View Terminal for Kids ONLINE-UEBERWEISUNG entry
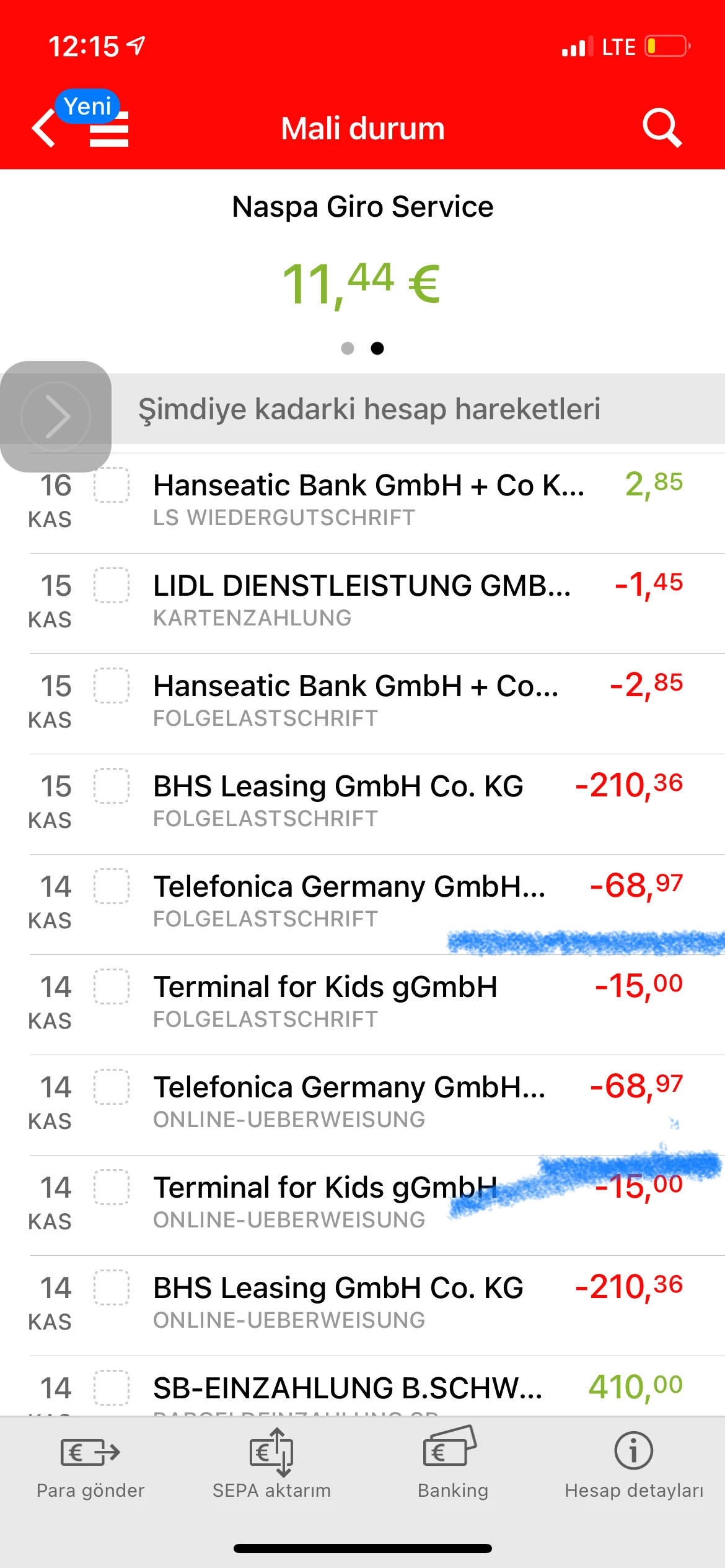Image resolution: width=725 pixels, height=1568 pixels. tap(325, 1202)
